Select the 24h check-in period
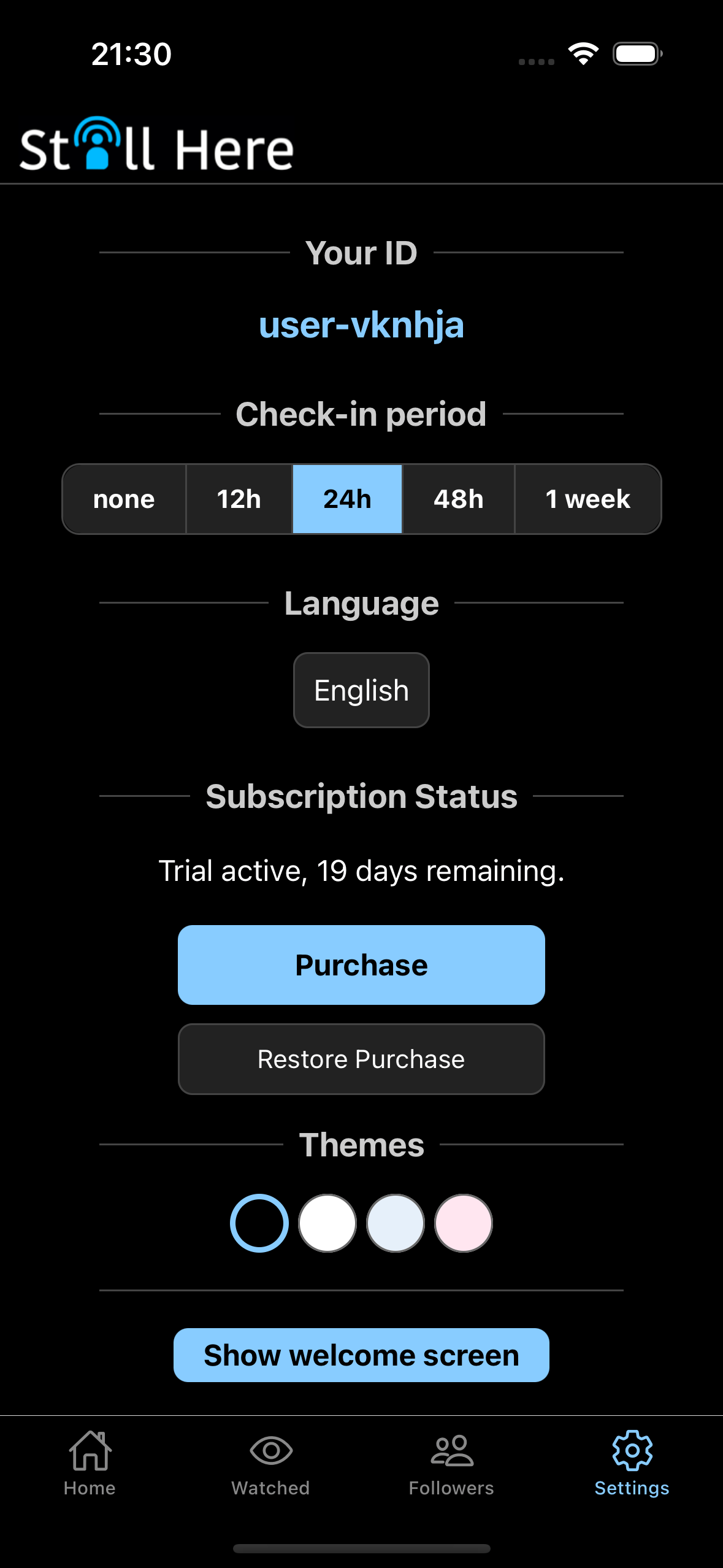Screen dimensions: 723x1568 347,499
